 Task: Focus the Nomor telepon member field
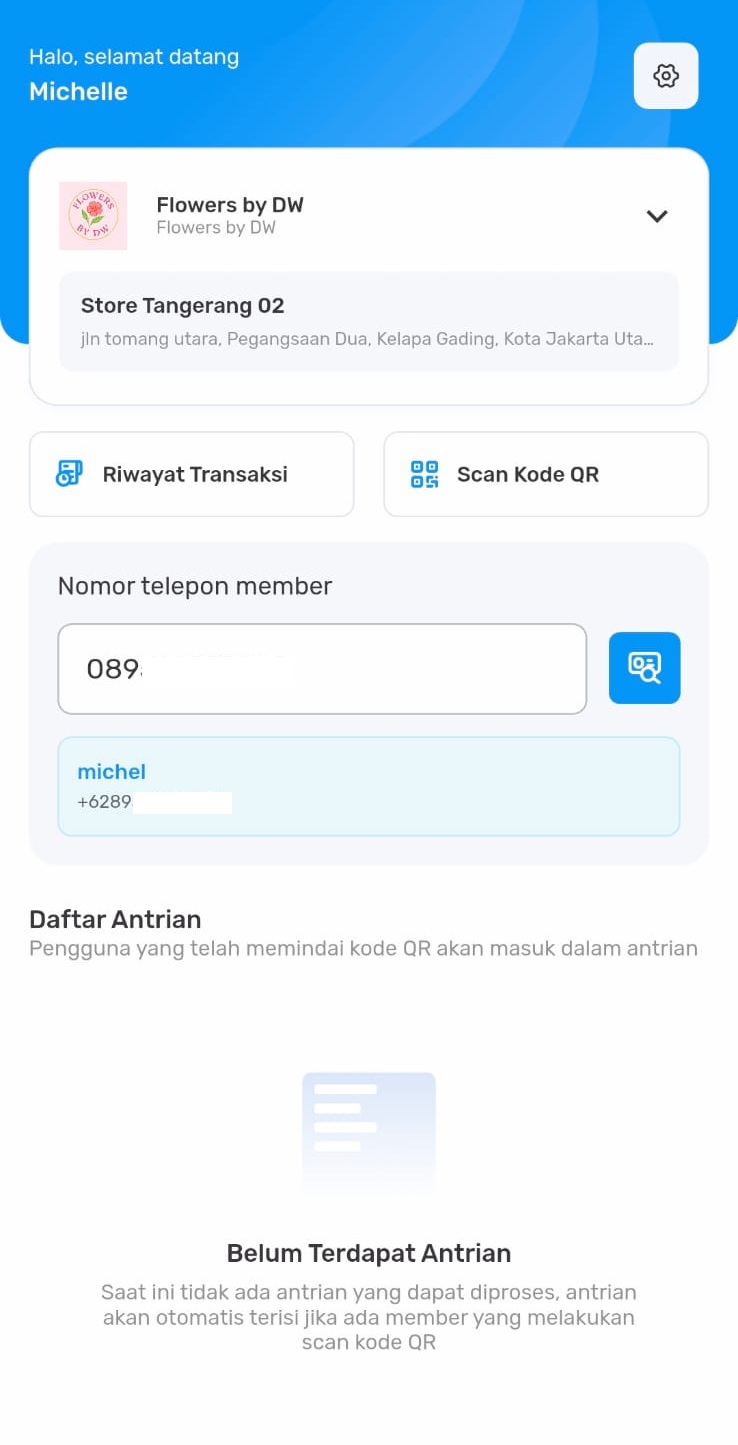(322, 669)
